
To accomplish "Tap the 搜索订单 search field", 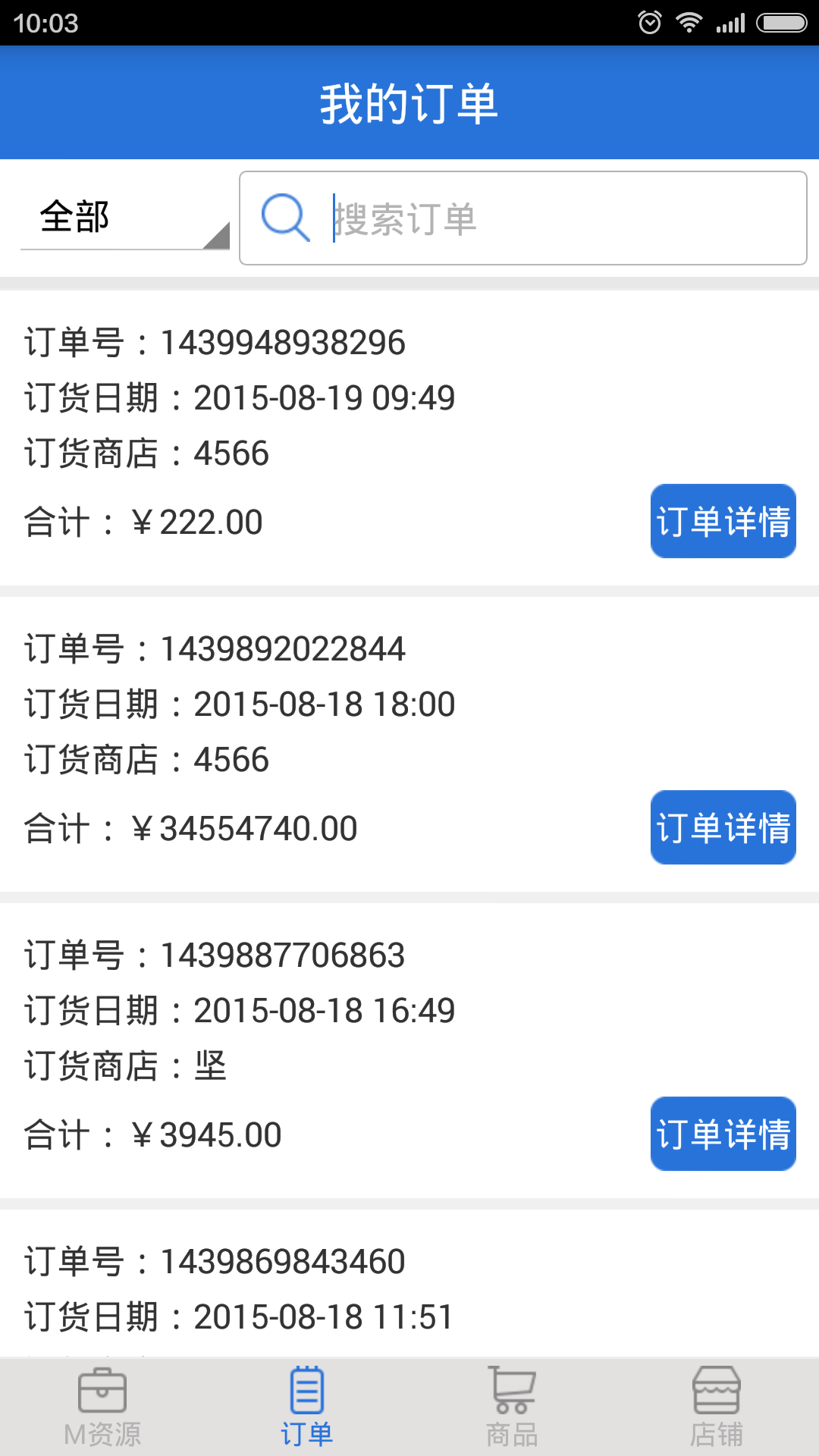I will point(523,218).
